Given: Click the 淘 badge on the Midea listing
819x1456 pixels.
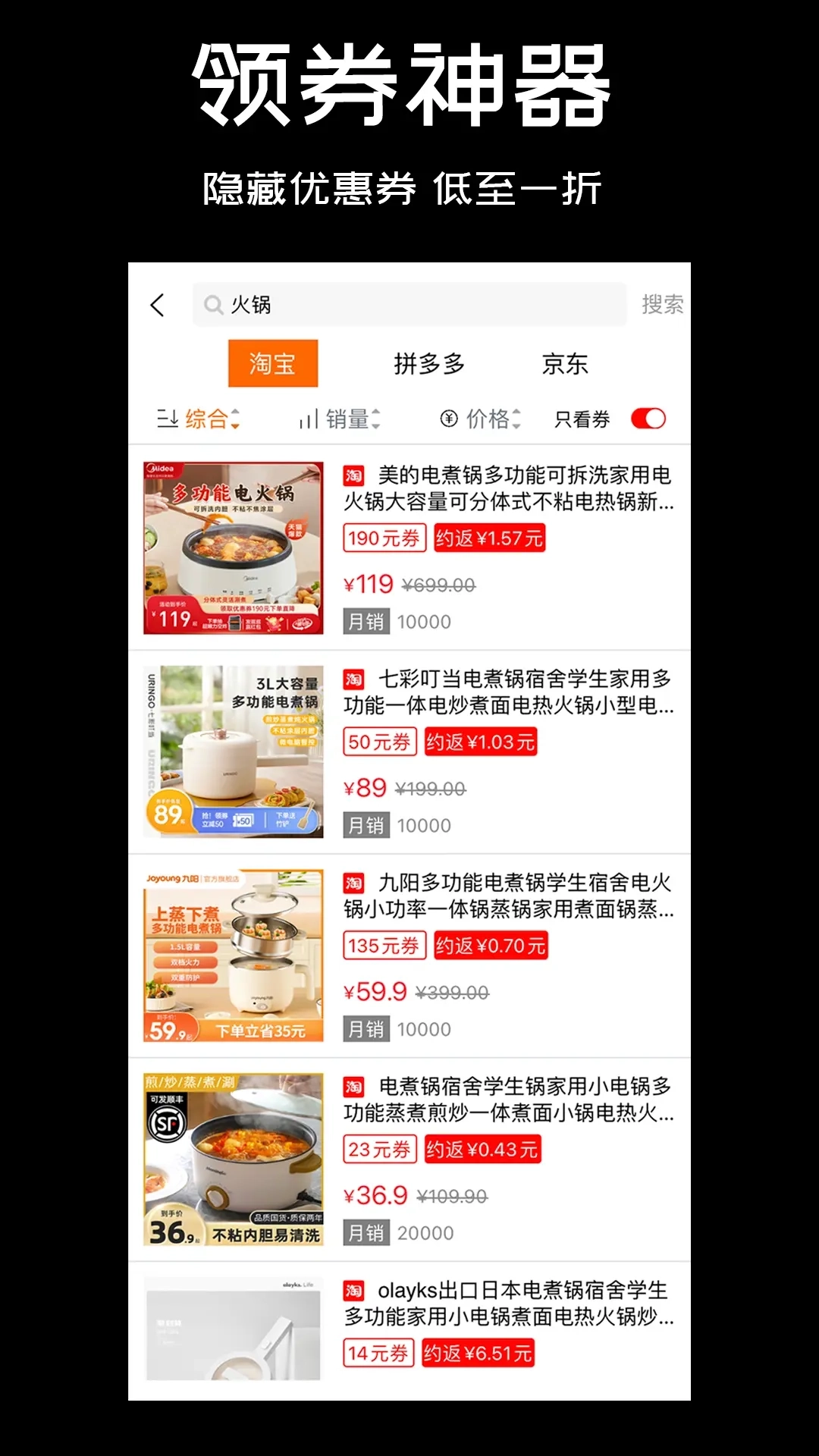Looking at the screenshot, I should tap(353, 475).
